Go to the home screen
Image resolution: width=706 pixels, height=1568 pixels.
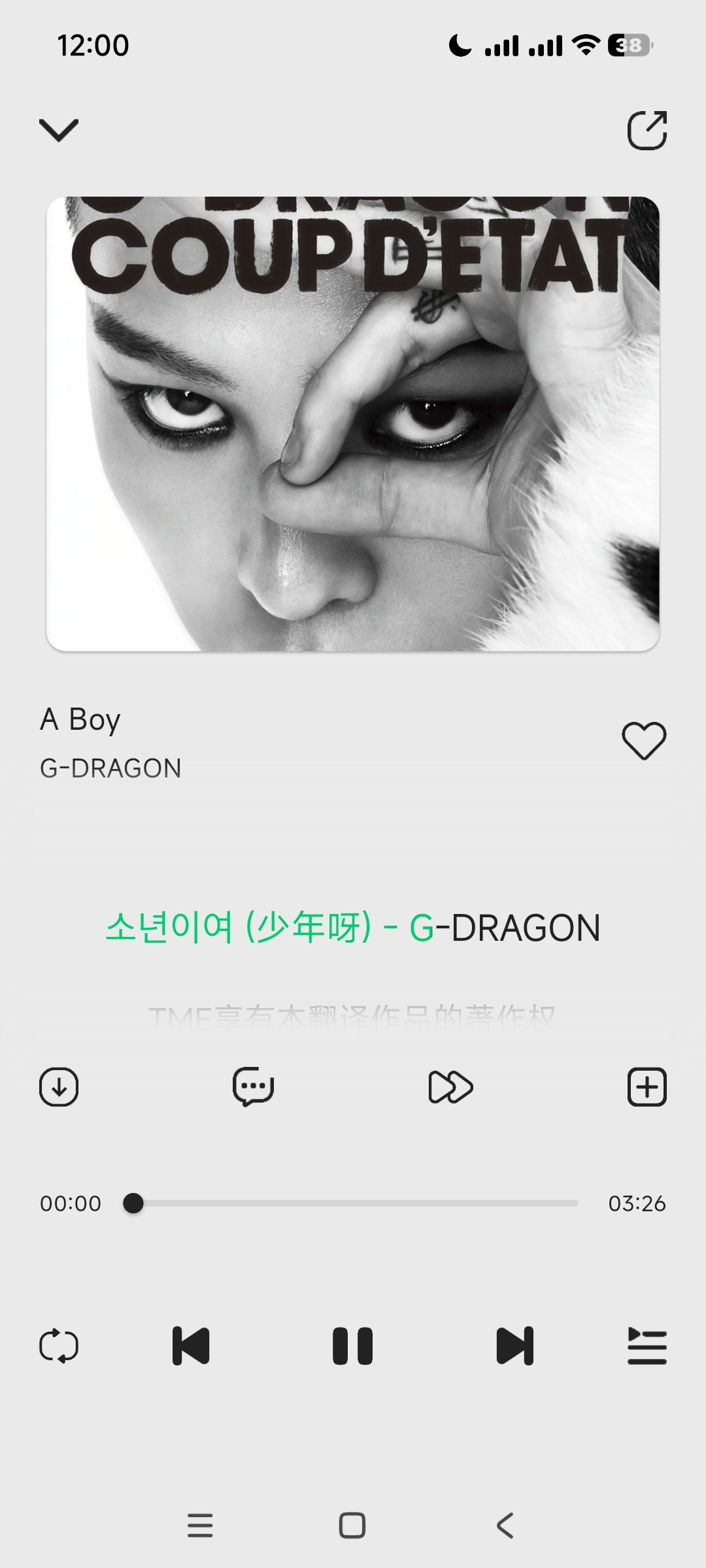tap(352, 1526)
